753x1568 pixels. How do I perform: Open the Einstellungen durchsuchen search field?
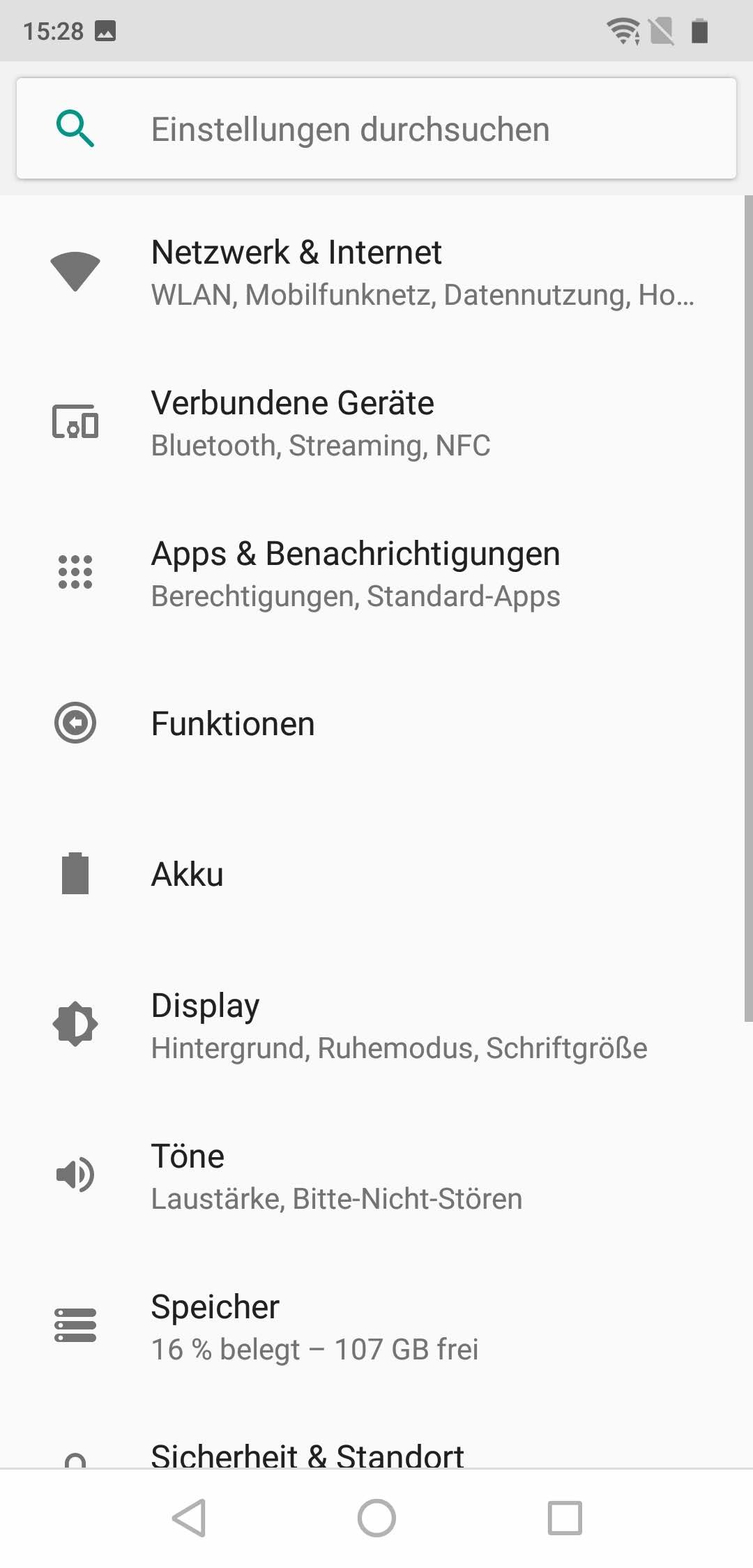pos(376,129)
